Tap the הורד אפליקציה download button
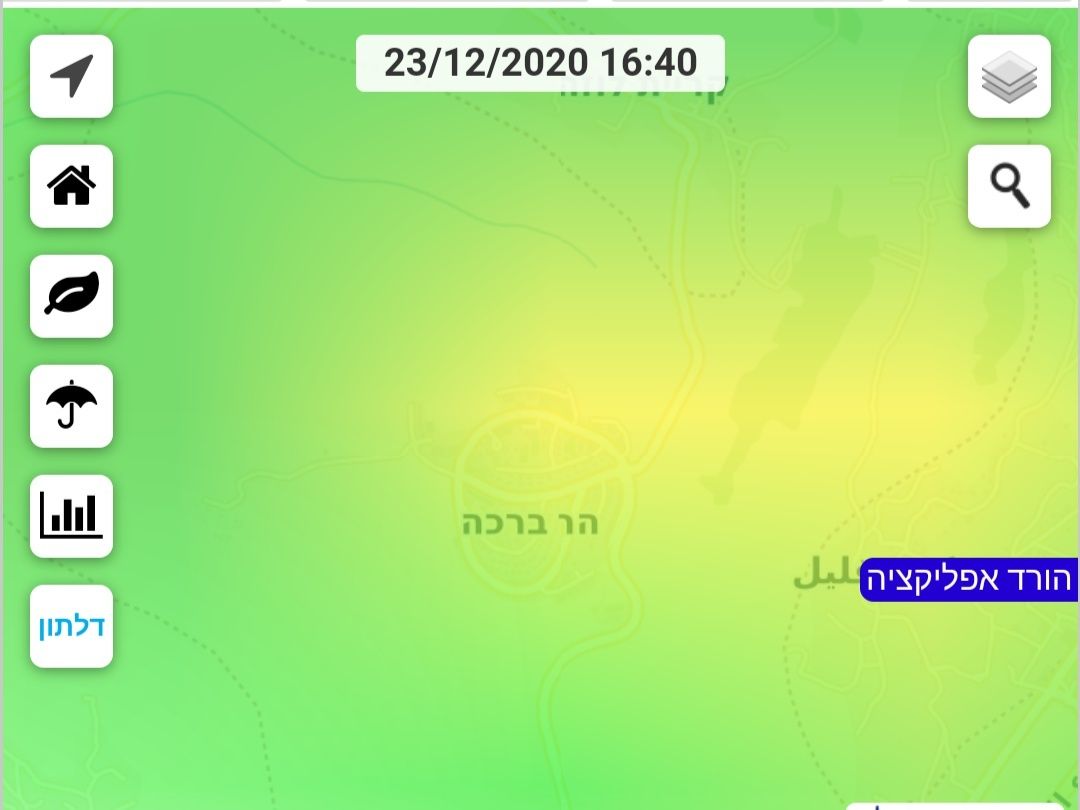Image resolution: width=1080 pixels, height=810 pixels. tap(968, 580)
